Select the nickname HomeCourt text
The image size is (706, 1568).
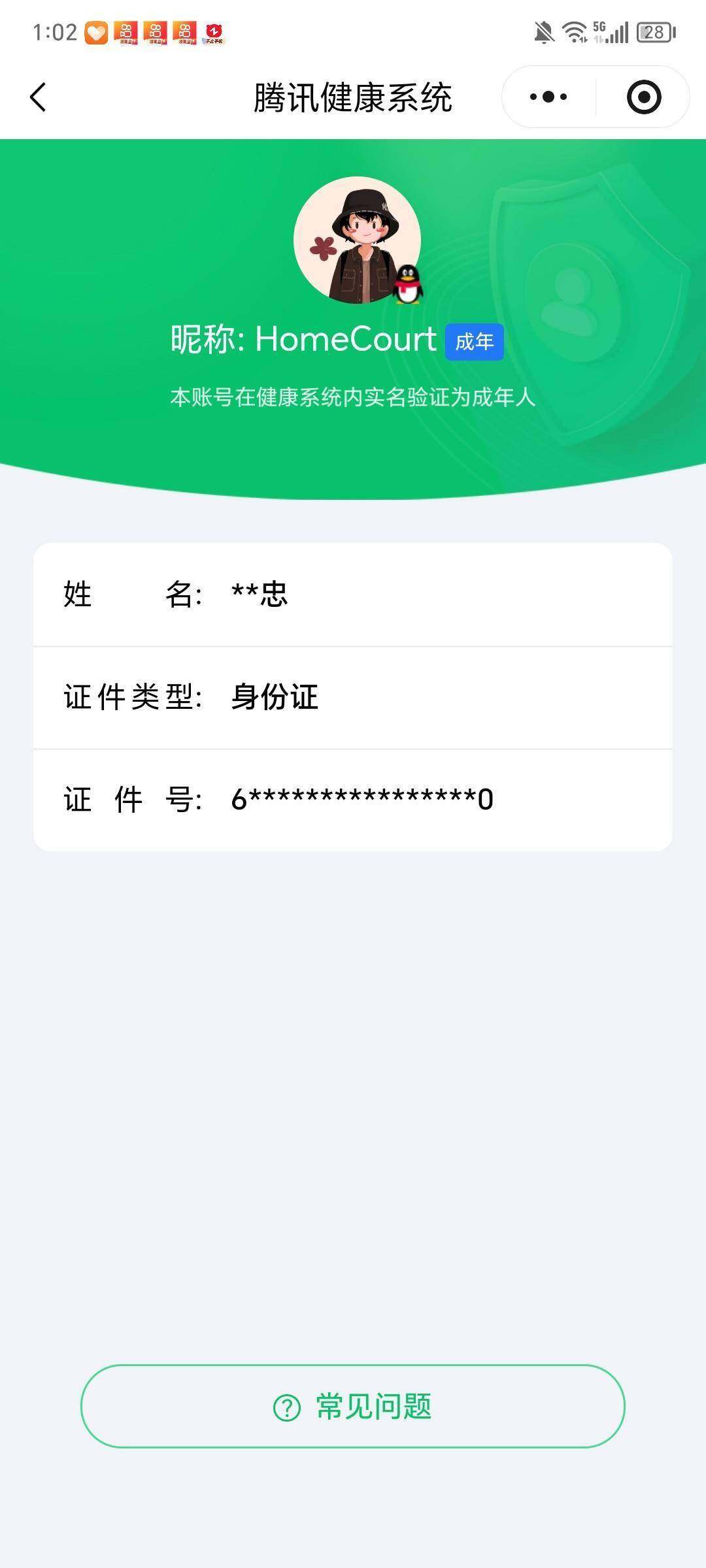tap(346, 338)
